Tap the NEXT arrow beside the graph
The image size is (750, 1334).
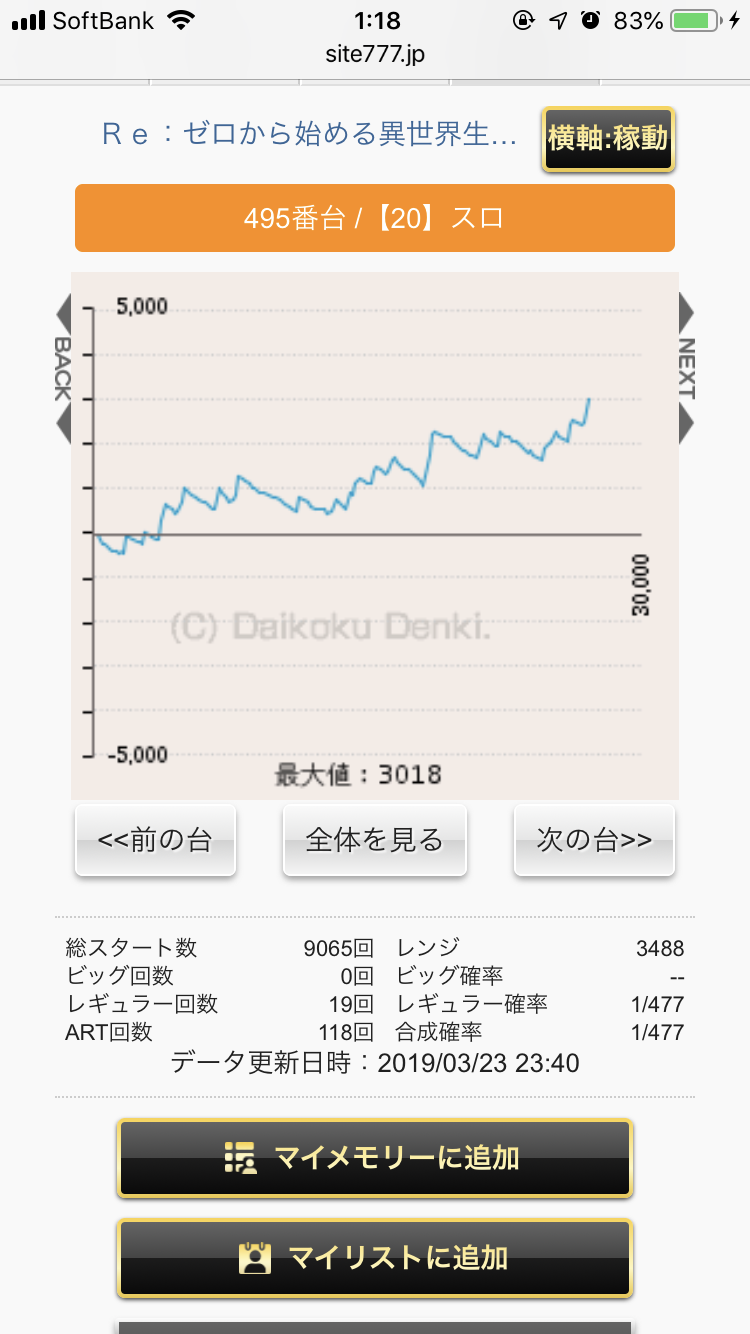[x=686, y=365]
